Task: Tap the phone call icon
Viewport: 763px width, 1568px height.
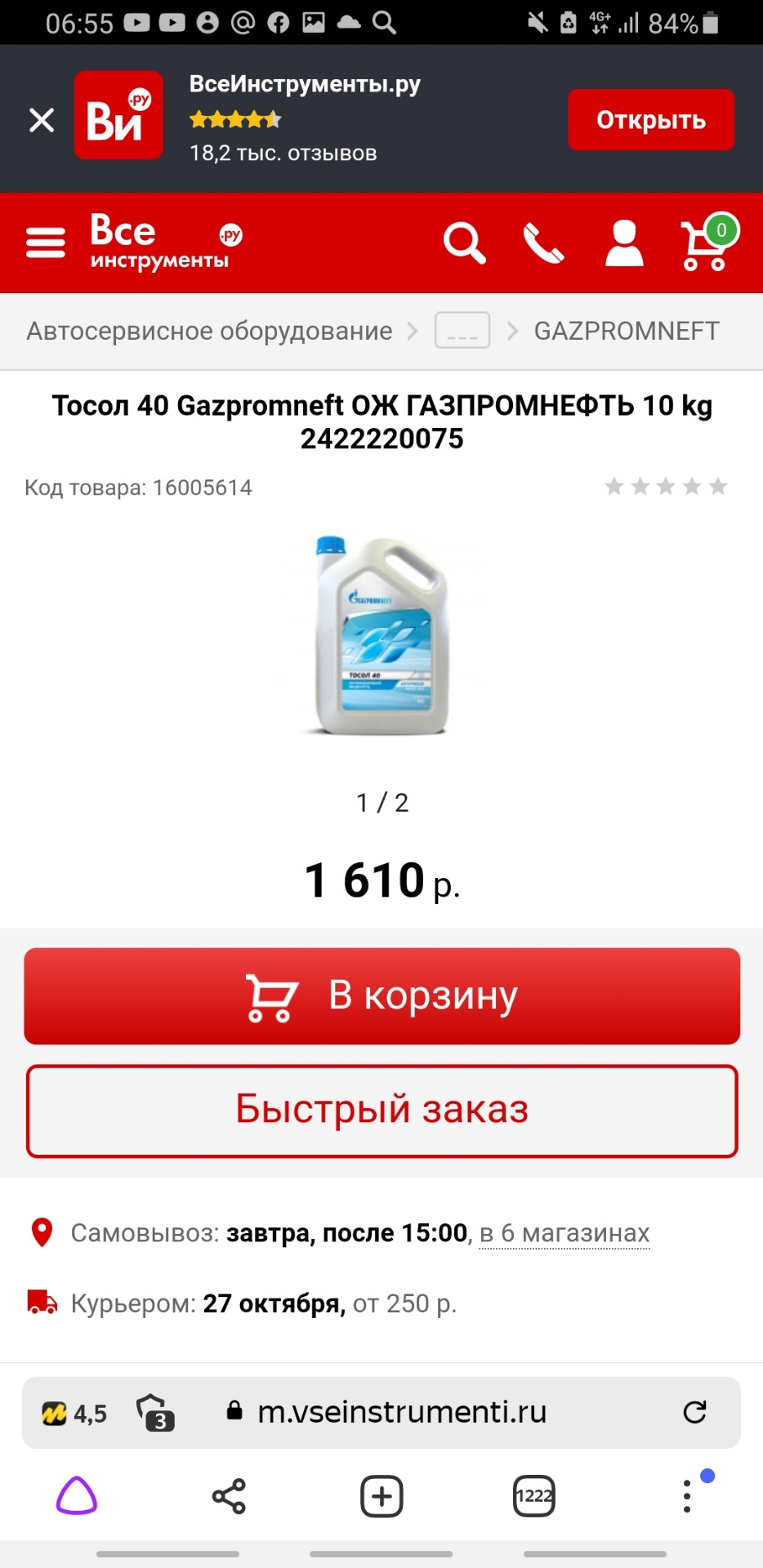Action: [x=543, y=243]
